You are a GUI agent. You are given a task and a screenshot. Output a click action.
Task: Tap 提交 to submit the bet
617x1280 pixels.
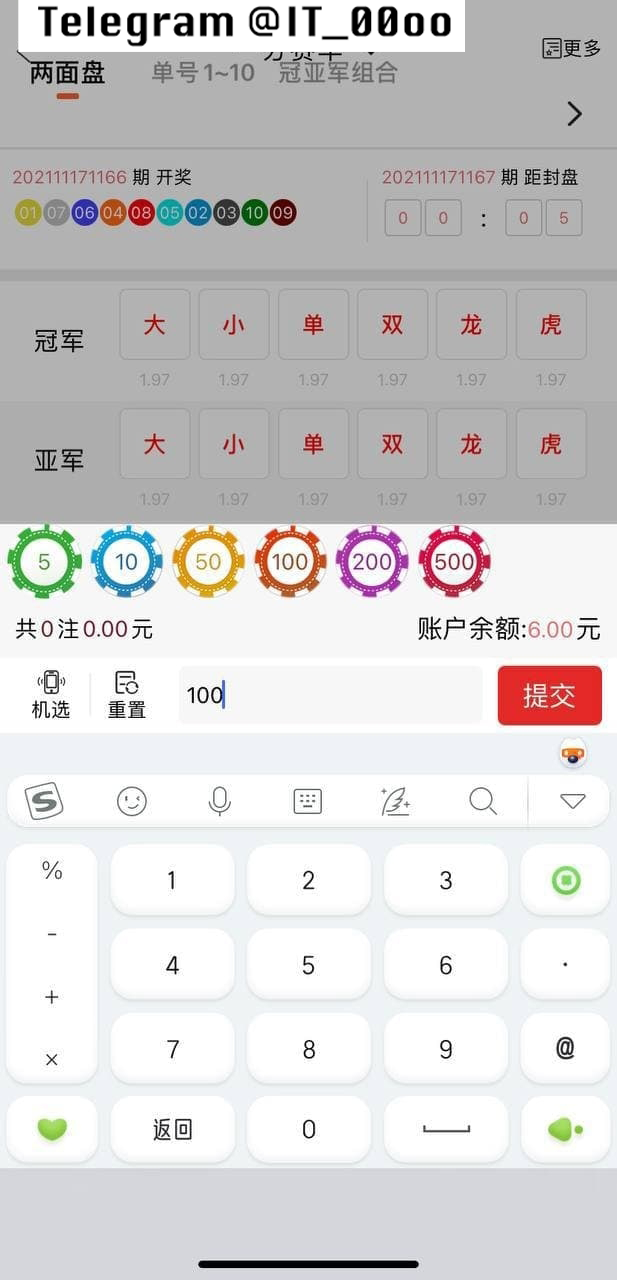pyautogui.click(x=549, y=695)
